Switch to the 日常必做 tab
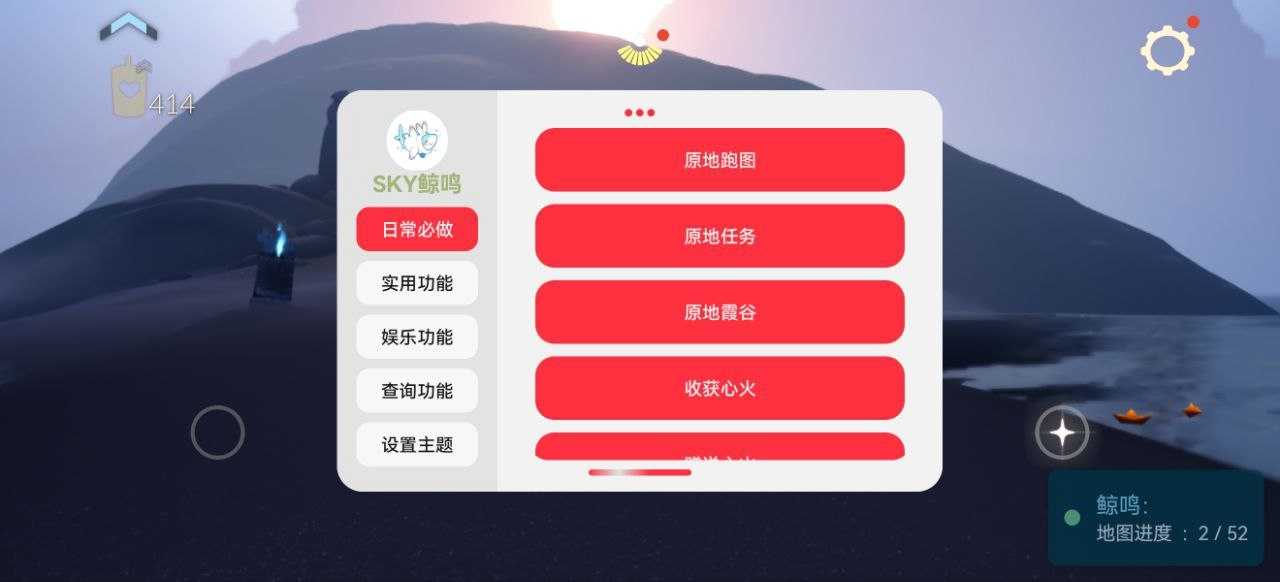This screenshot has height=582, width=1280. tap(417, 229)
